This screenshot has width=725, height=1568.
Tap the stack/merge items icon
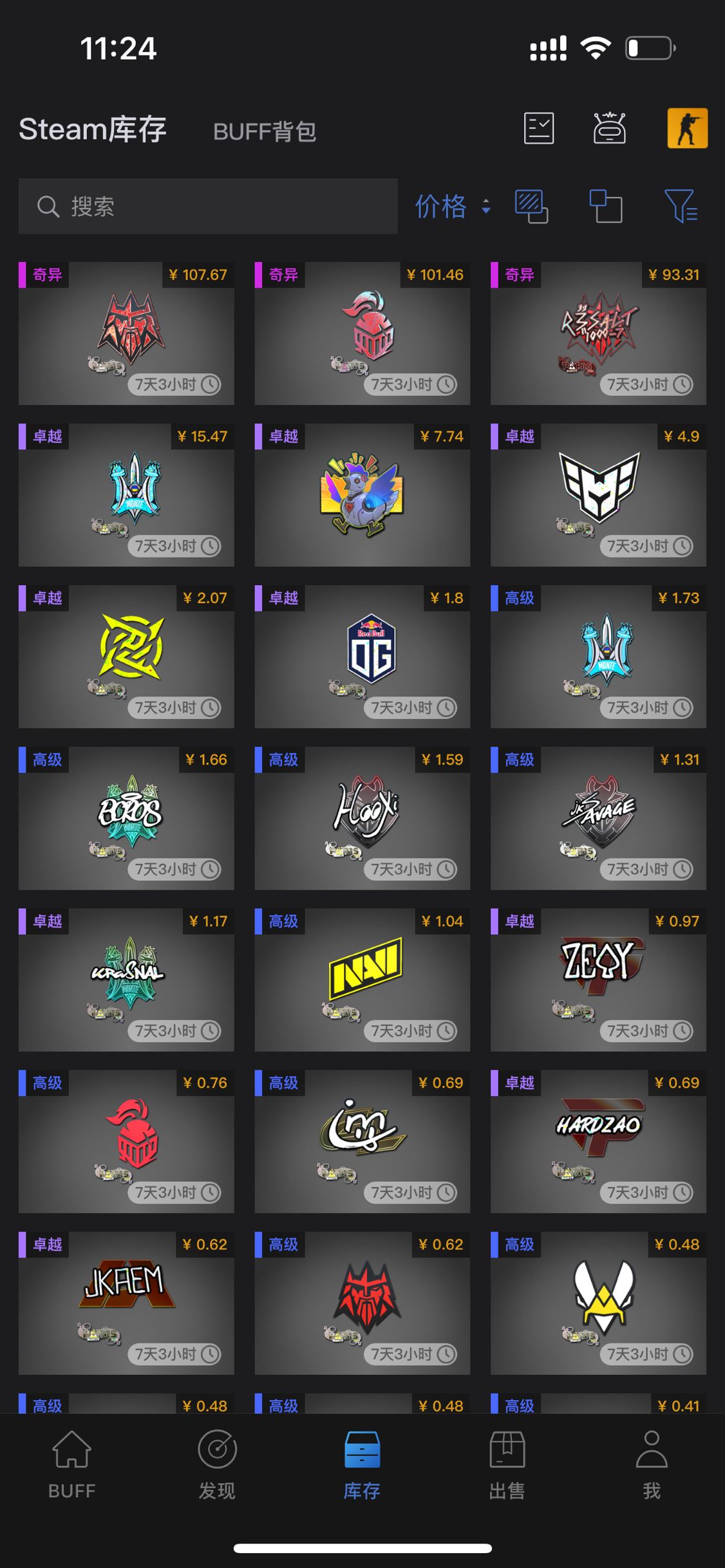tap(605, 207)
